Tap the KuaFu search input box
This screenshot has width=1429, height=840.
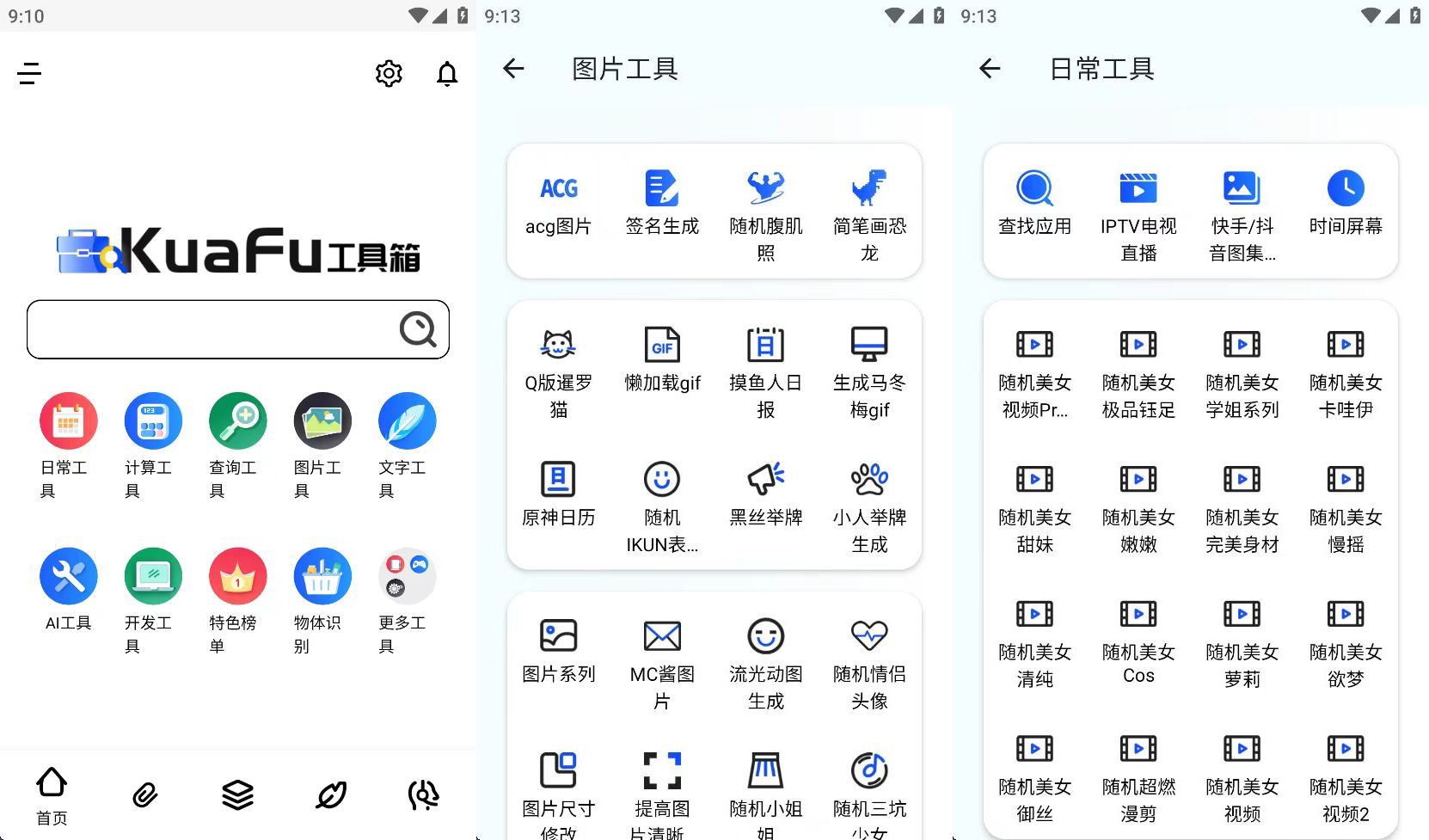(x=211, y=329)
